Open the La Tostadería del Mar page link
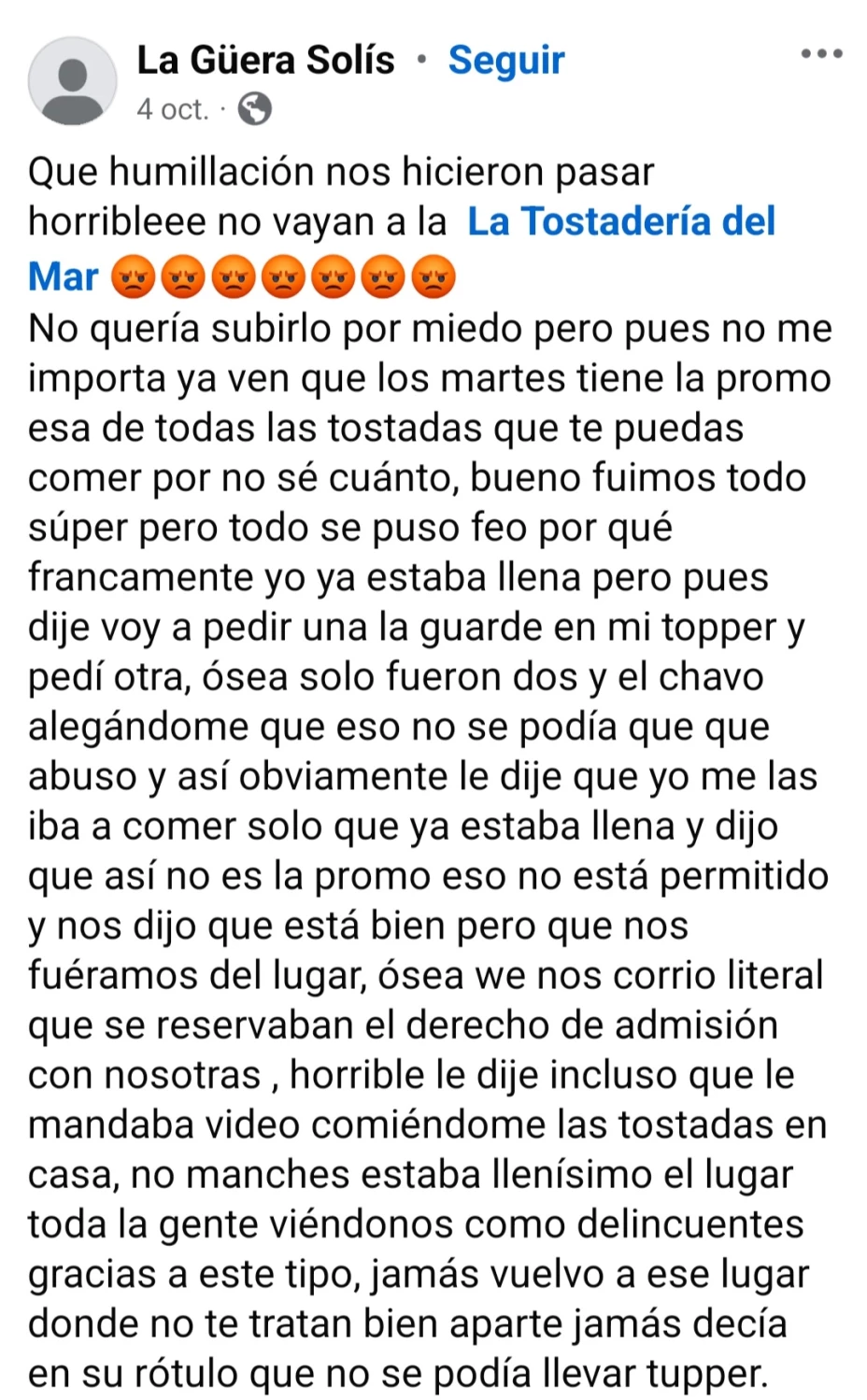The image size is (867, 1400). [x=620, y=222]
